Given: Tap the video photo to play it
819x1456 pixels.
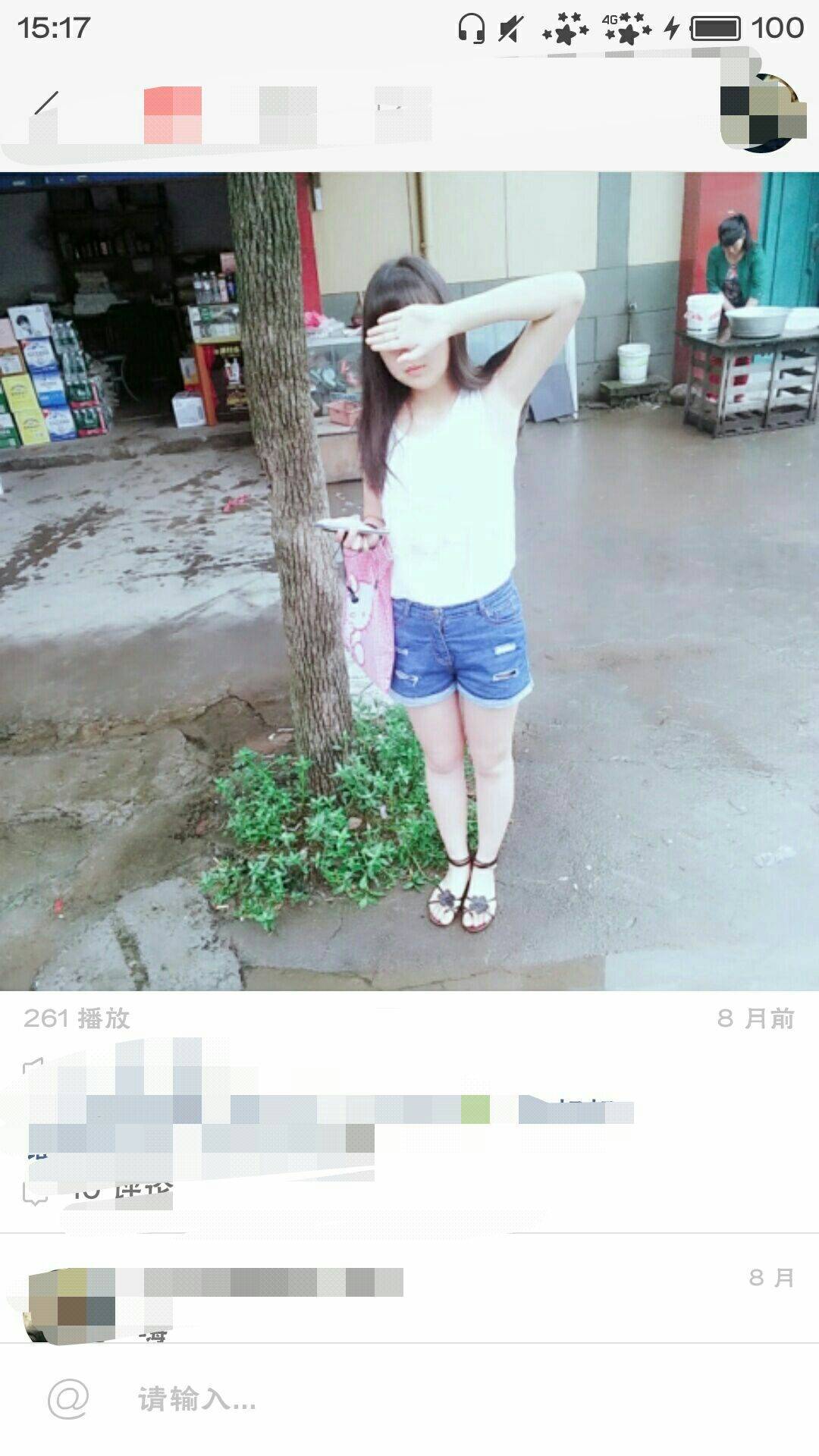Looking at the screenshot, I should coord(409,581).
